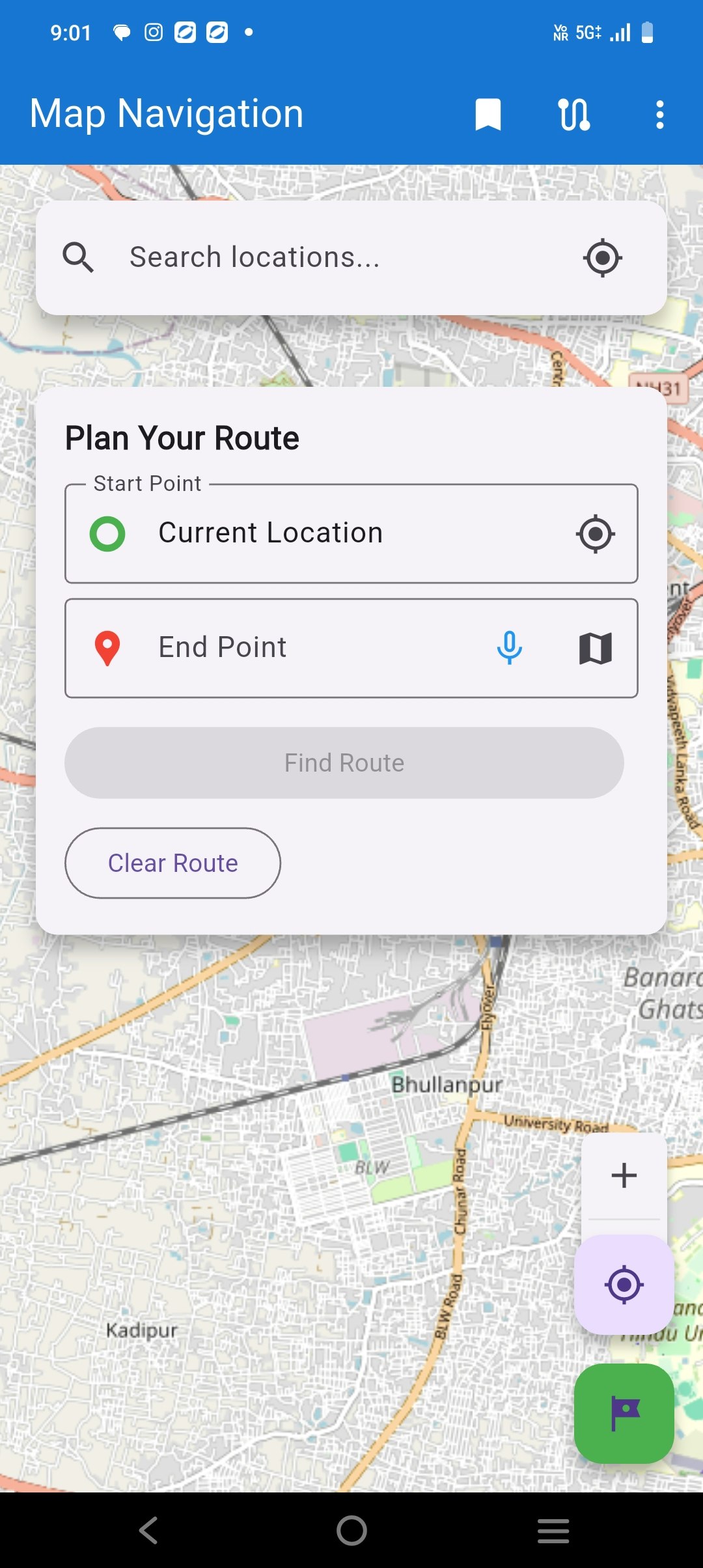Edit the Start Point field

pos(325,533)
